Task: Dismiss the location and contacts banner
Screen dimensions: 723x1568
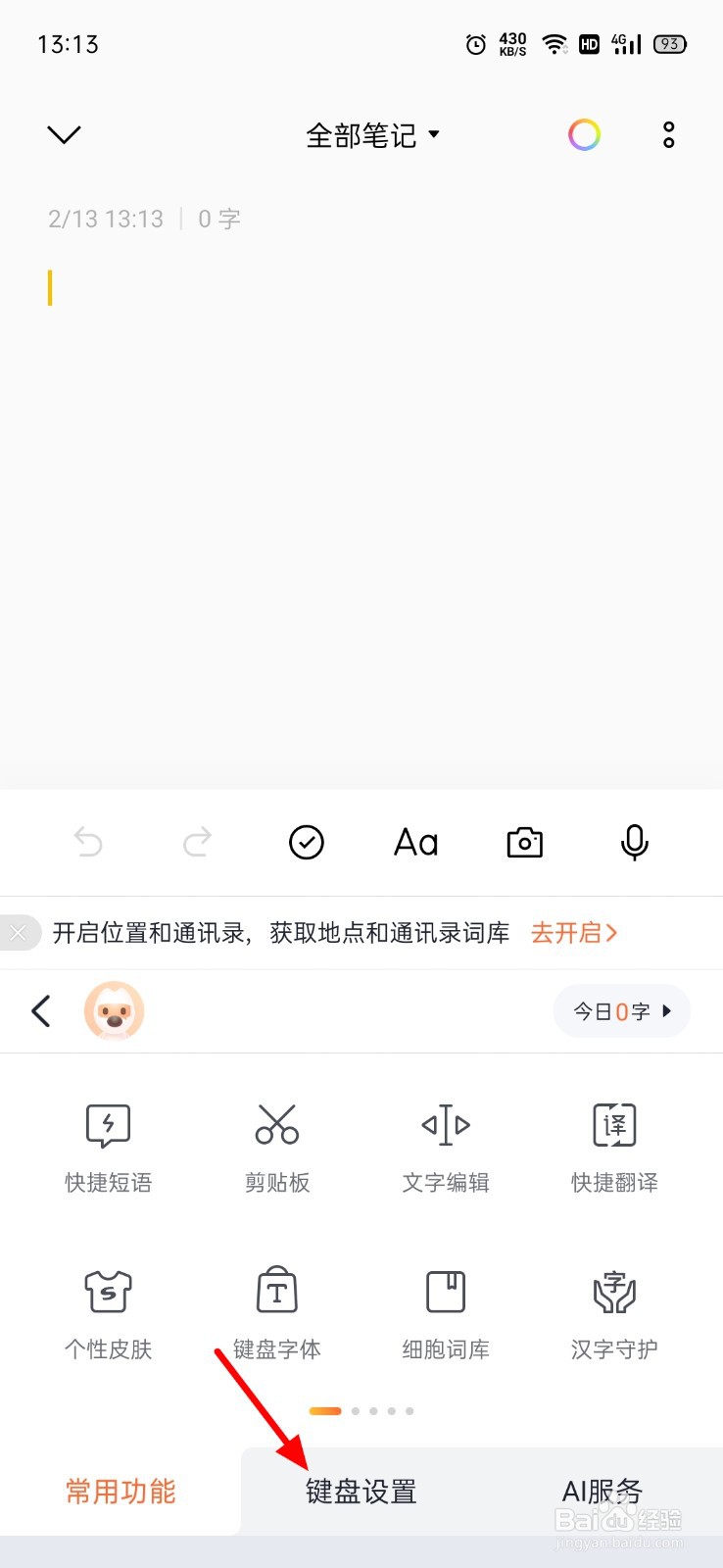Action: [19, 933]
